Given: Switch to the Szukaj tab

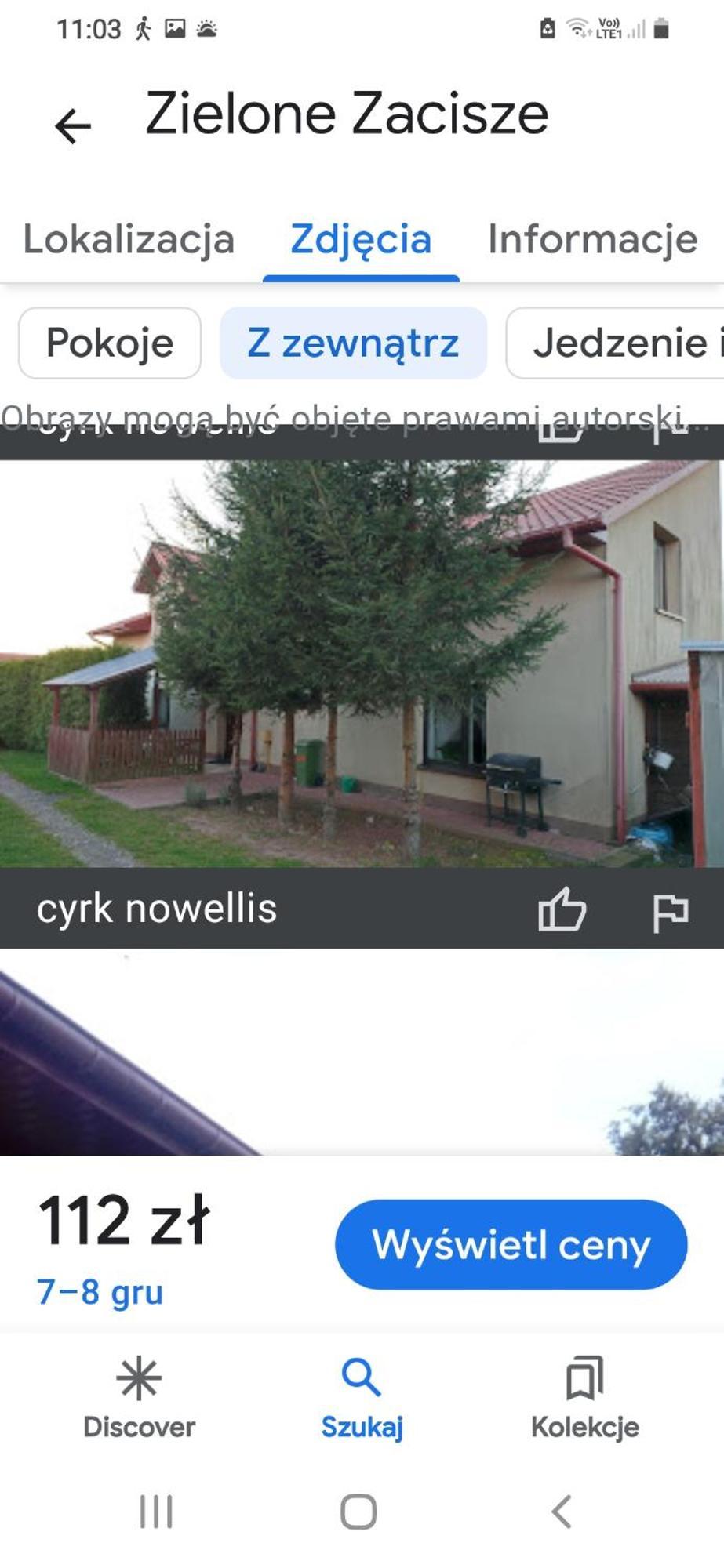Looking at the screenshot, I should (x=361, y=1399).
